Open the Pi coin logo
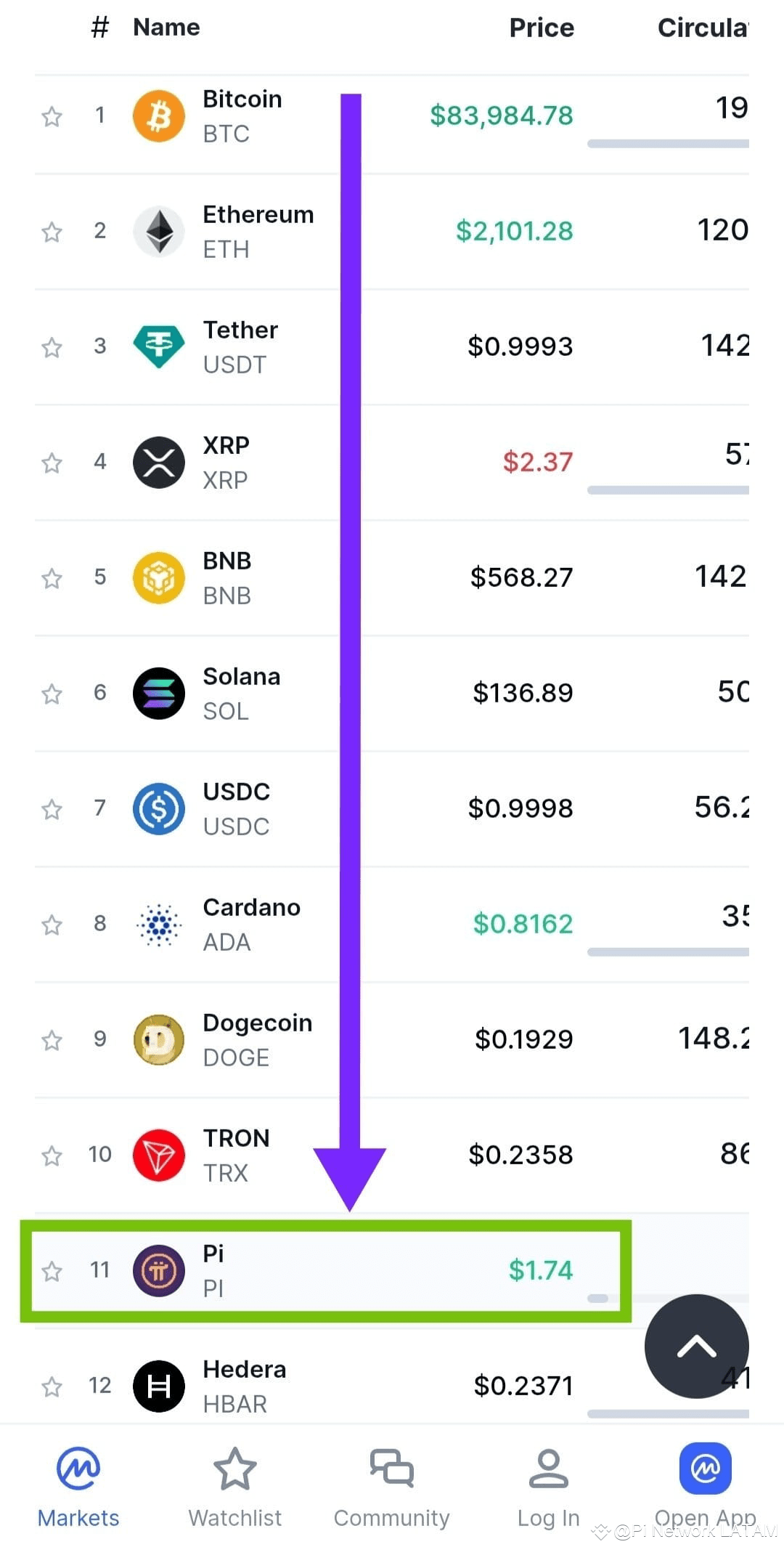 point(159,1270)
